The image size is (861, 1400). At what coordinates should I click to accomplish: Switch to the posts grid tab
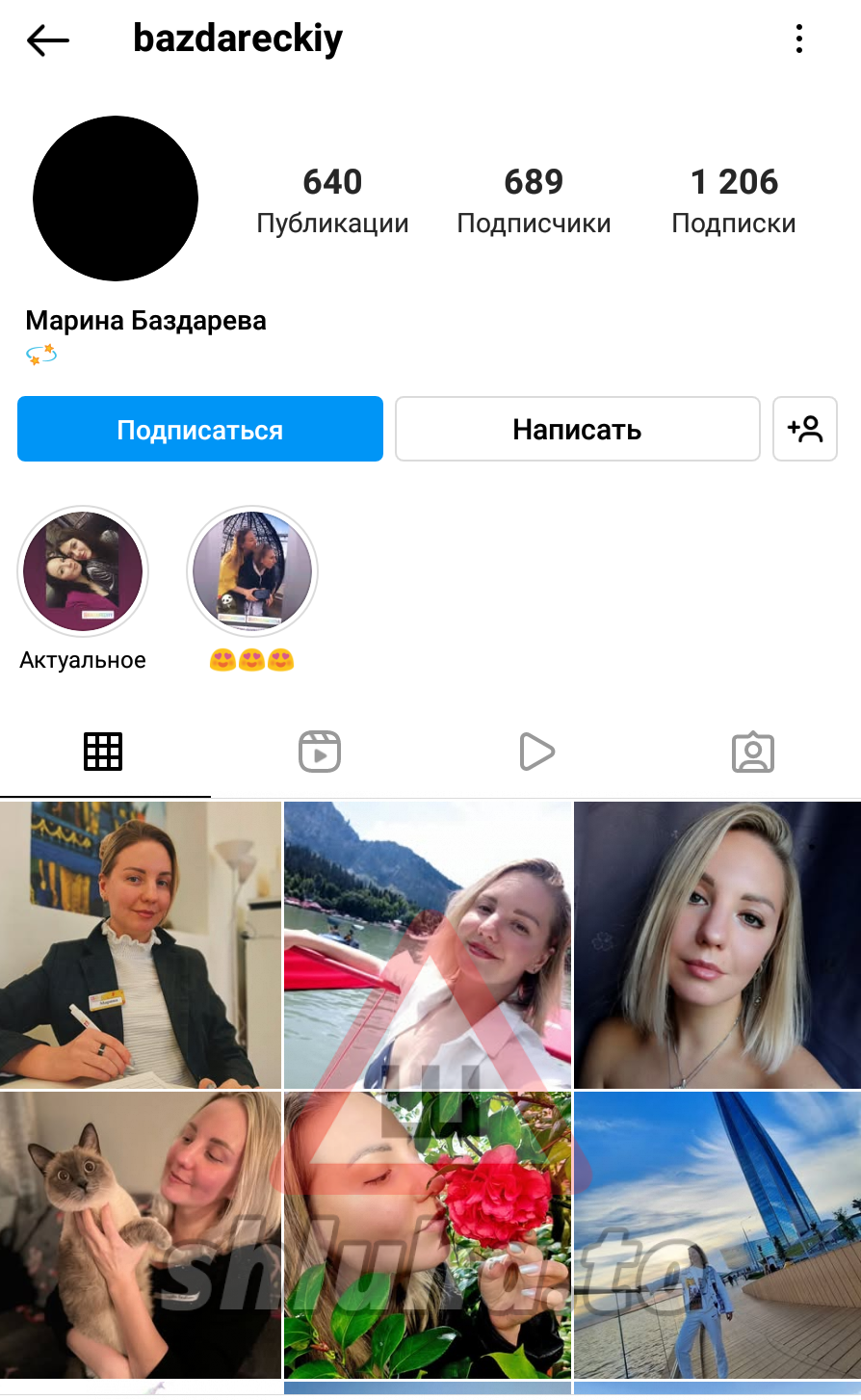tap(103, 752)
